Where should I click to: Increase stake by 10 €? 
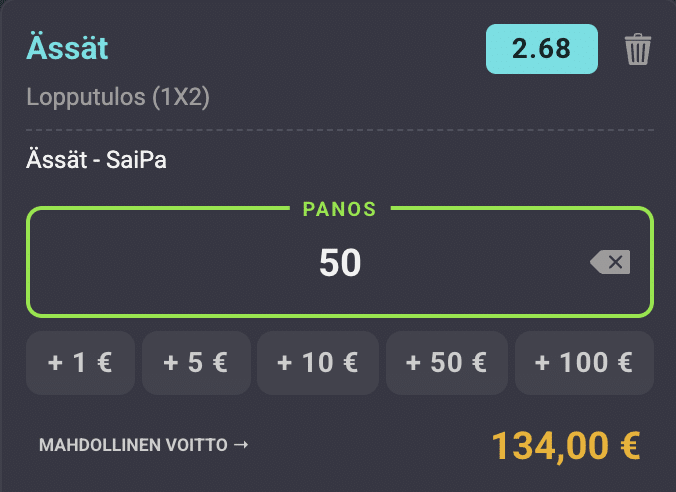318,362
